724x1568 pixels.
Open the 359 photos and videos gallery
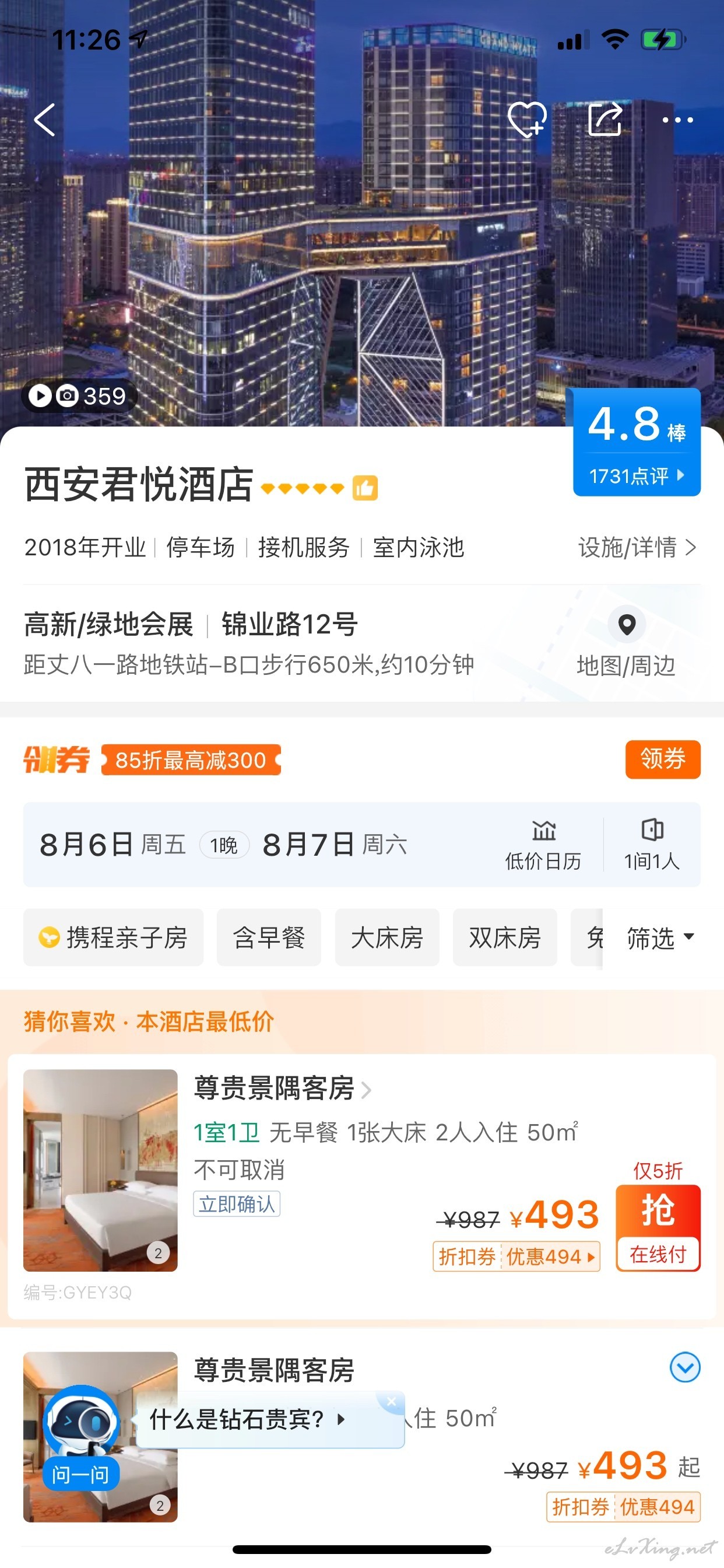pos(79,396)
